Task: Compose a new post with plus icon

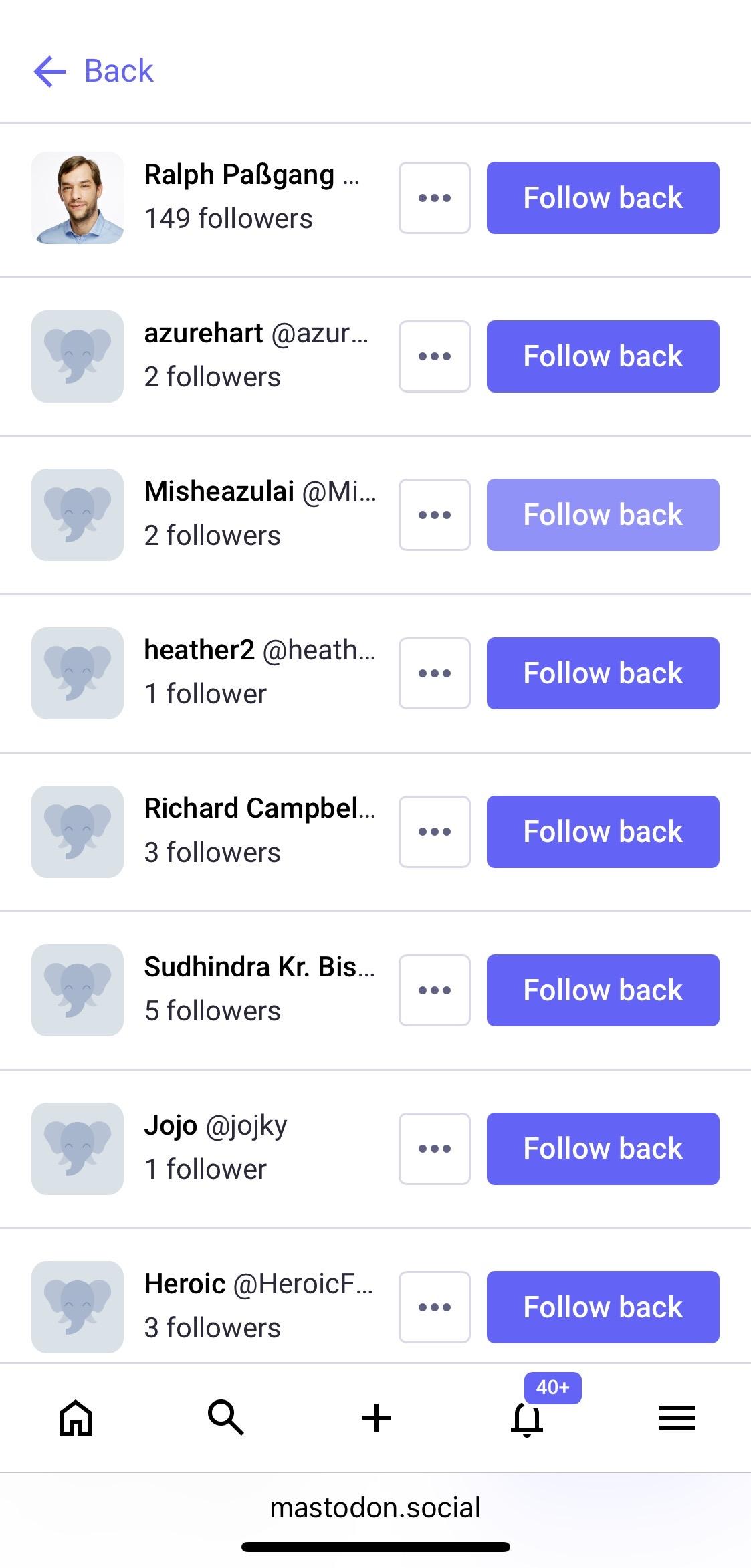Action: [376, 1418]
